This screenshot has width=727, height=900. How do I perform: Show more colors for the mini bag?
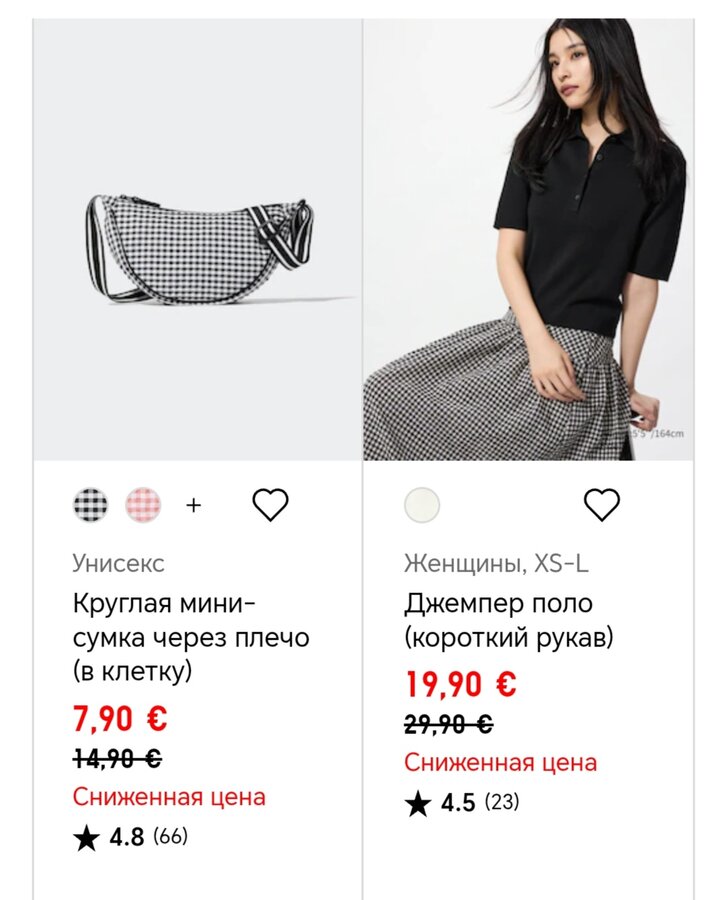coord(194,505)
